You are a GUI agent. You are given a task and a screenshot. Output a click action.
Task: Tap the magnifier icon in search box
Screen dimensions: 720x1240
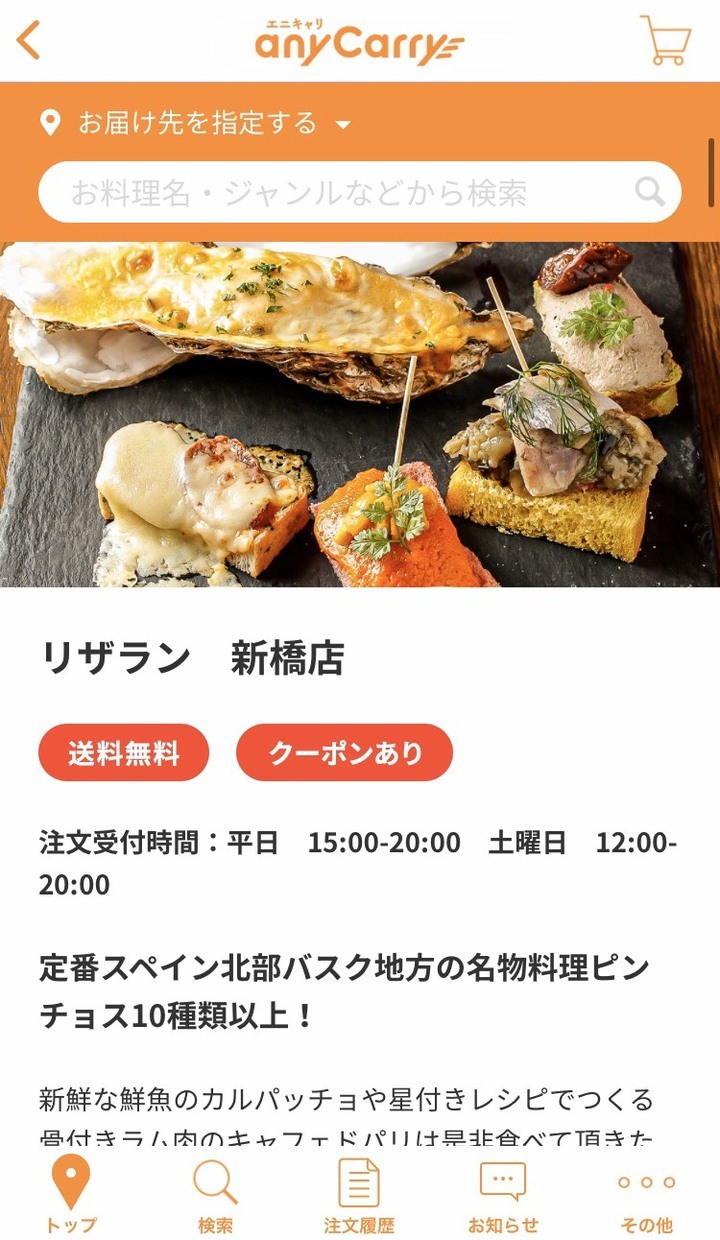(x=650, y=192)
